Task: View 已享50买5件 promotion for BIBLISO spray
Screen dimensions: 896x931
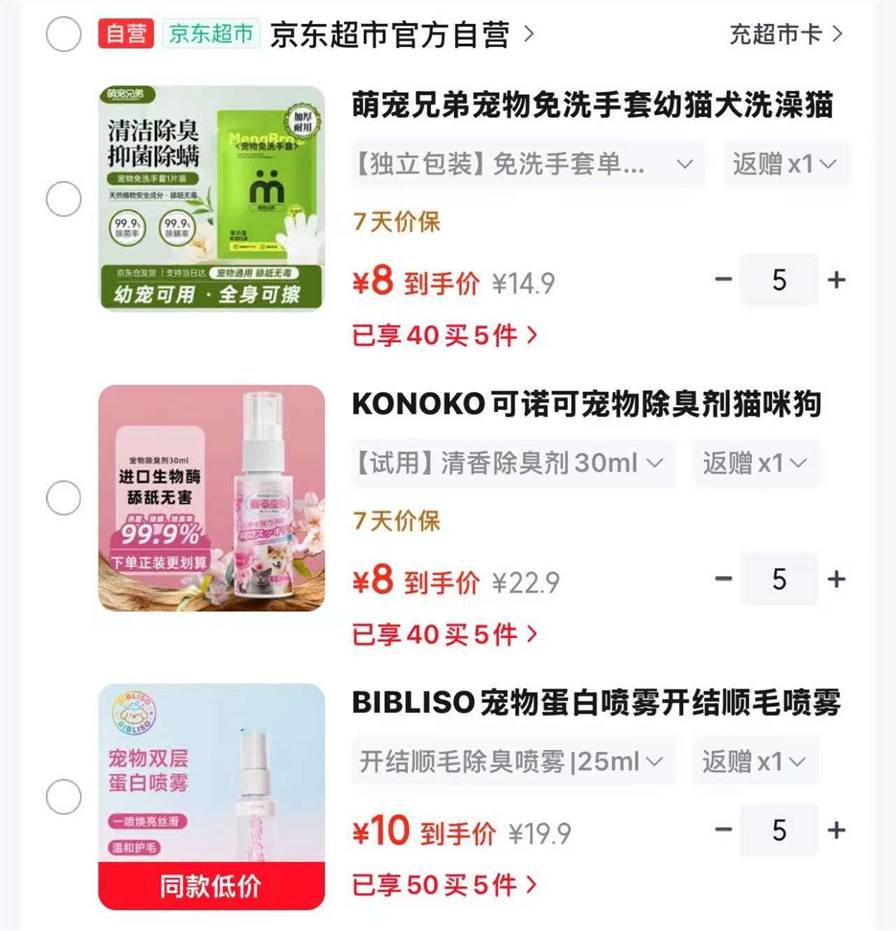Action: tap(444, 885)
